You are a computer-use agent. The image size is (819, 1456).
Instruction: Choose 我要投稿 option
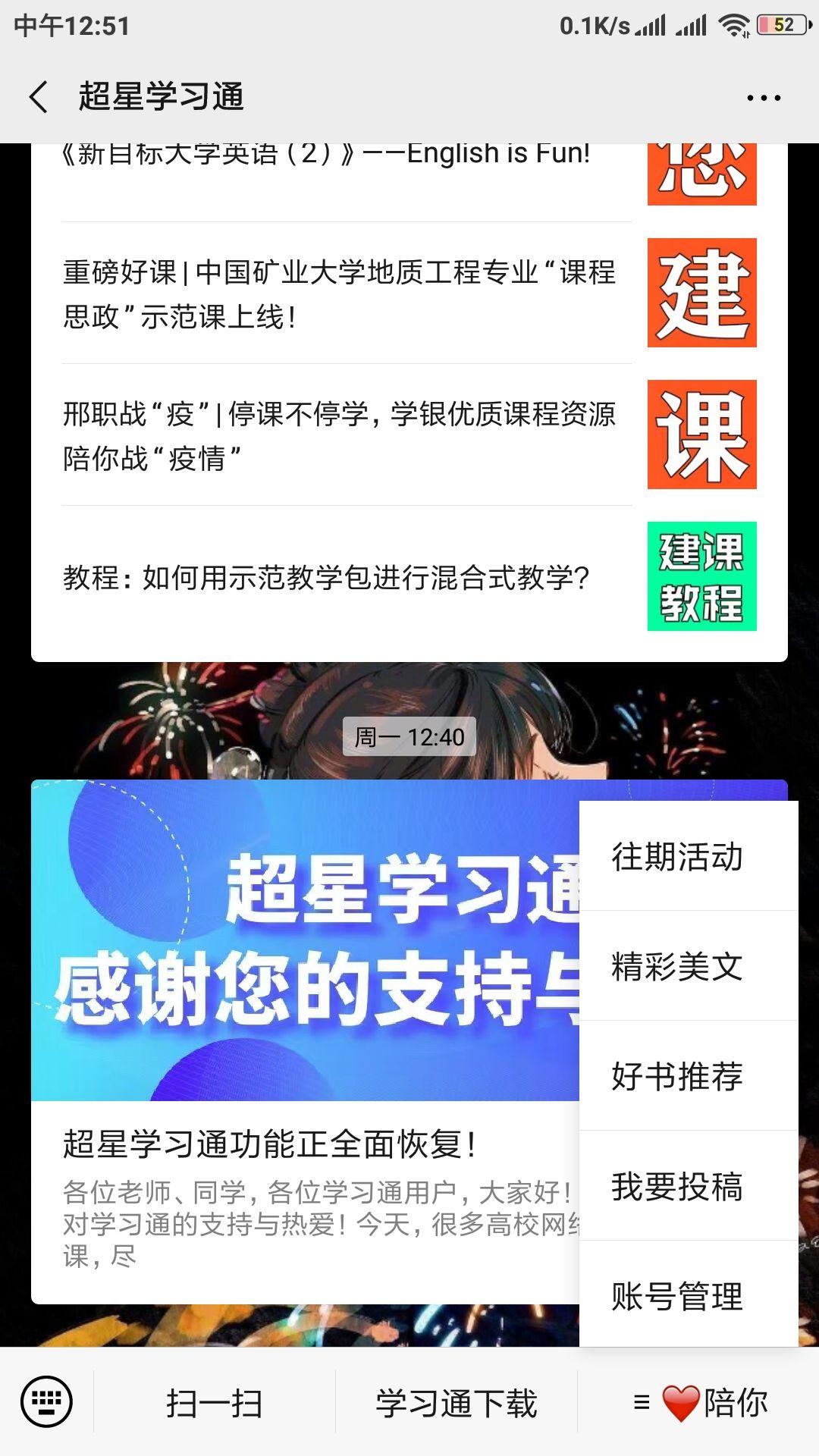pos(676,1187)
